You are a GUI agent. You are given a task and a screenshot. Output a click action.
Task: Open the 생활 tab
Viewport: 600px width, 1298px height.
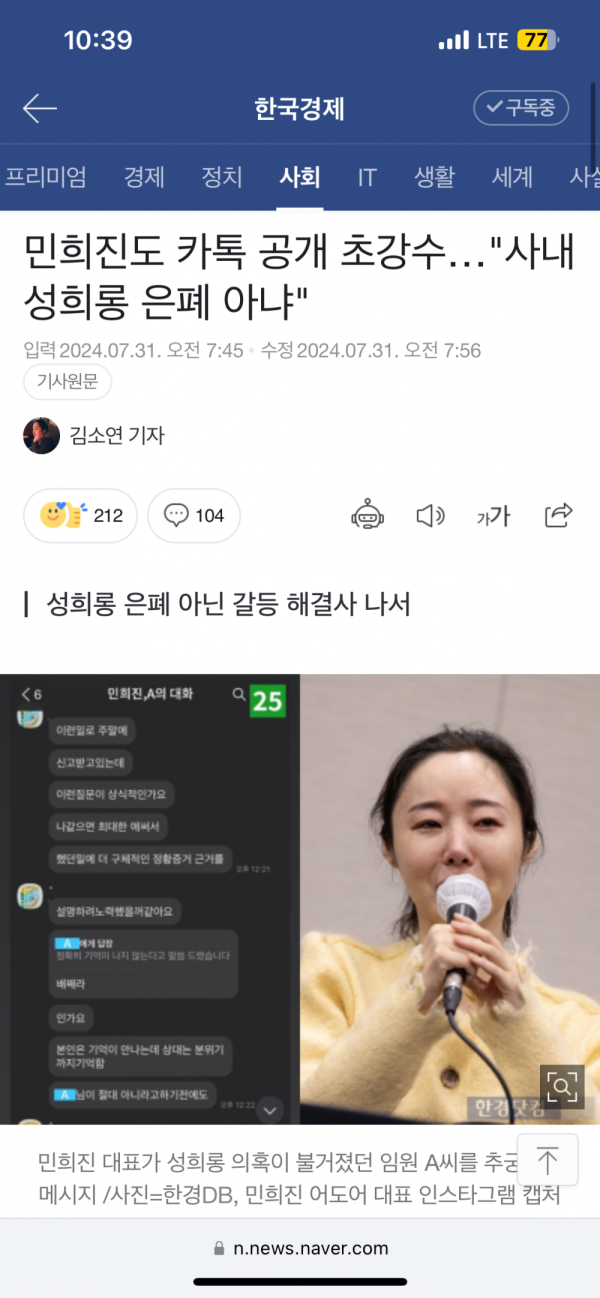pyautogui.click(x=434, y=177)
